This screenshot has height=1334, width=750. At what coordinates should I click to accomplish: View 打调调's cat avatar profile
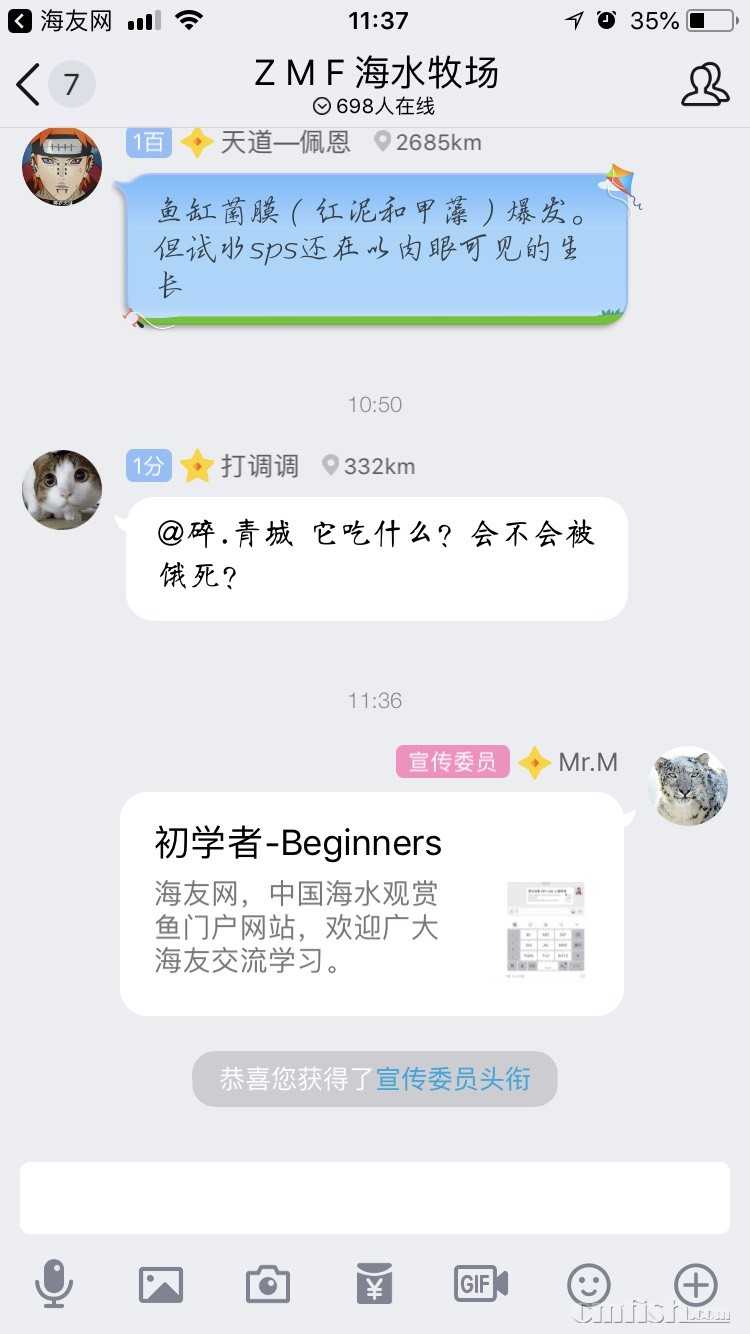pyautogui.click(x=62, y=489)
